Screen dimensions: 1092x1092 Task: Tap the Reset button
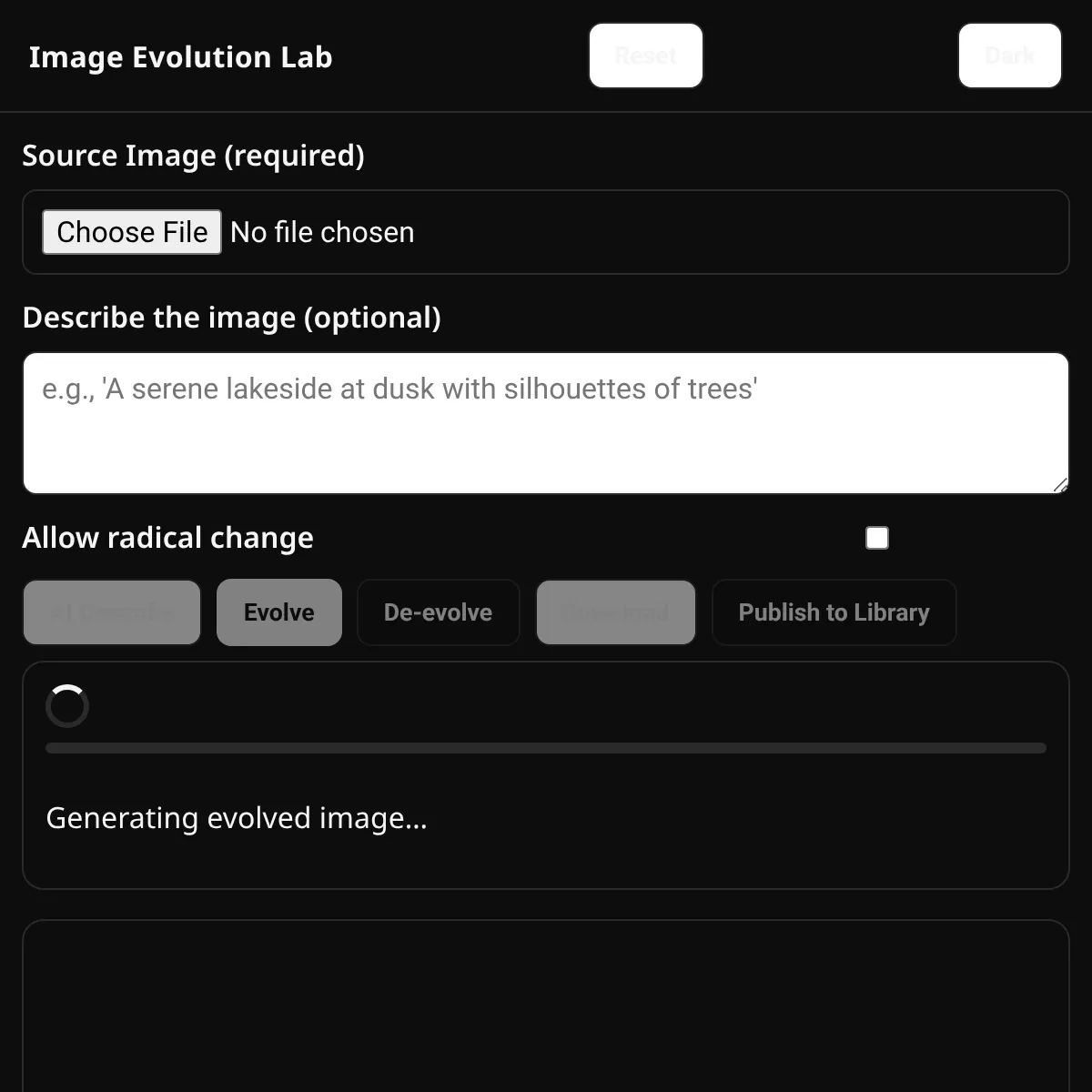[646, 56]
